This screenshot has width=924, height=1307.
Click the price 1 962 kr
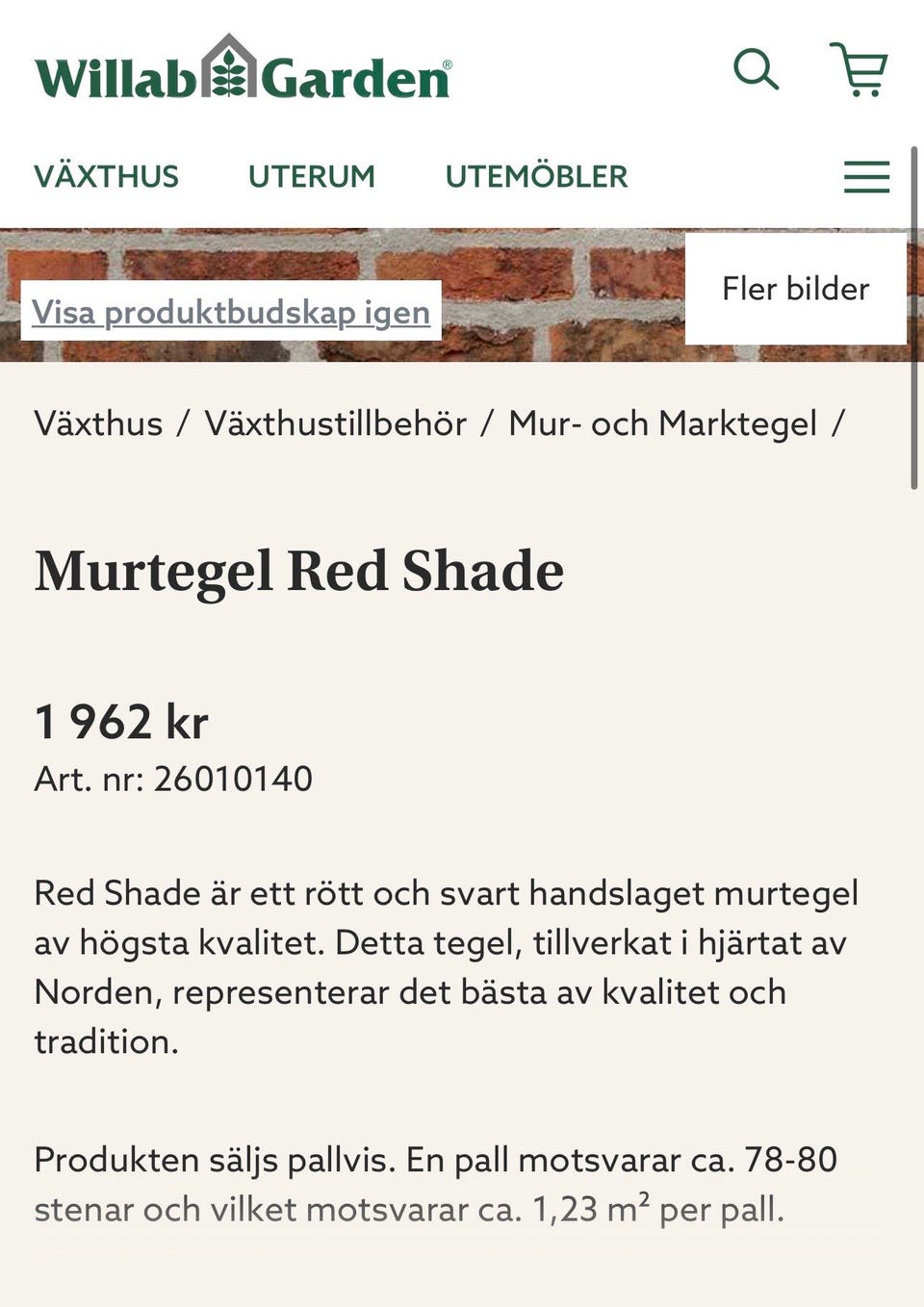point(121,722)
